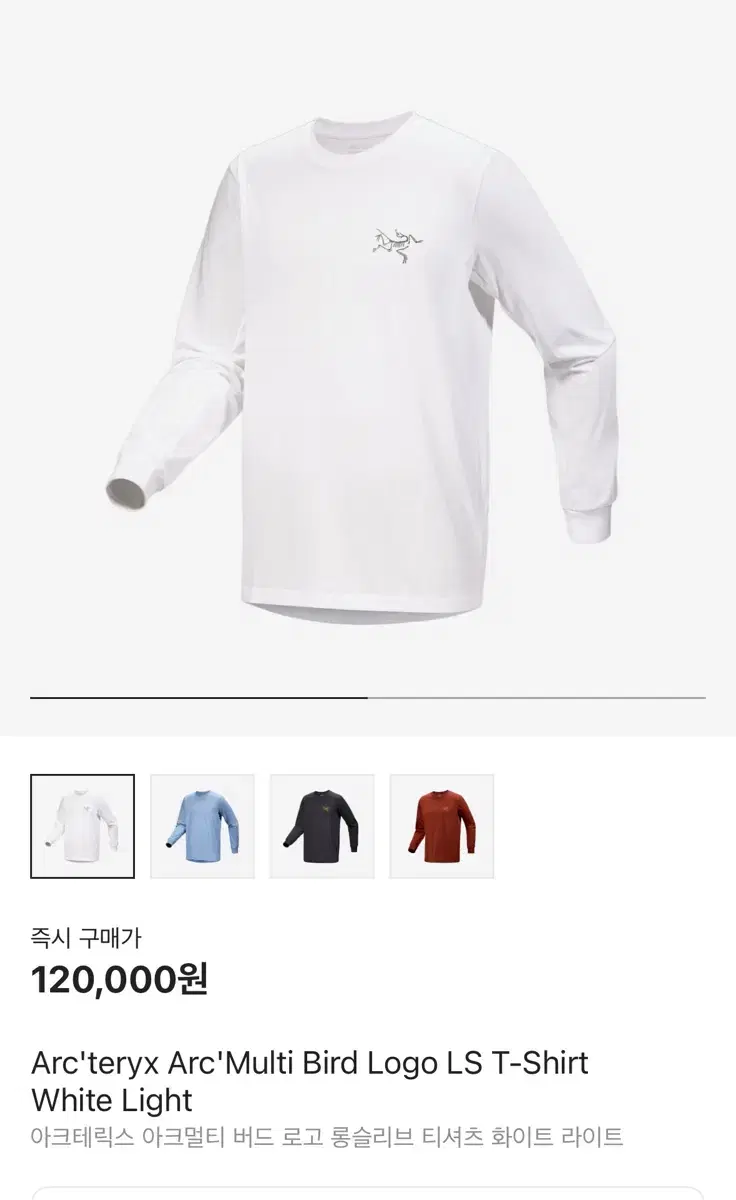Choose the red shirt thumbnail
This screenshot has width=736, height=1200.
(x=441, y=826)
